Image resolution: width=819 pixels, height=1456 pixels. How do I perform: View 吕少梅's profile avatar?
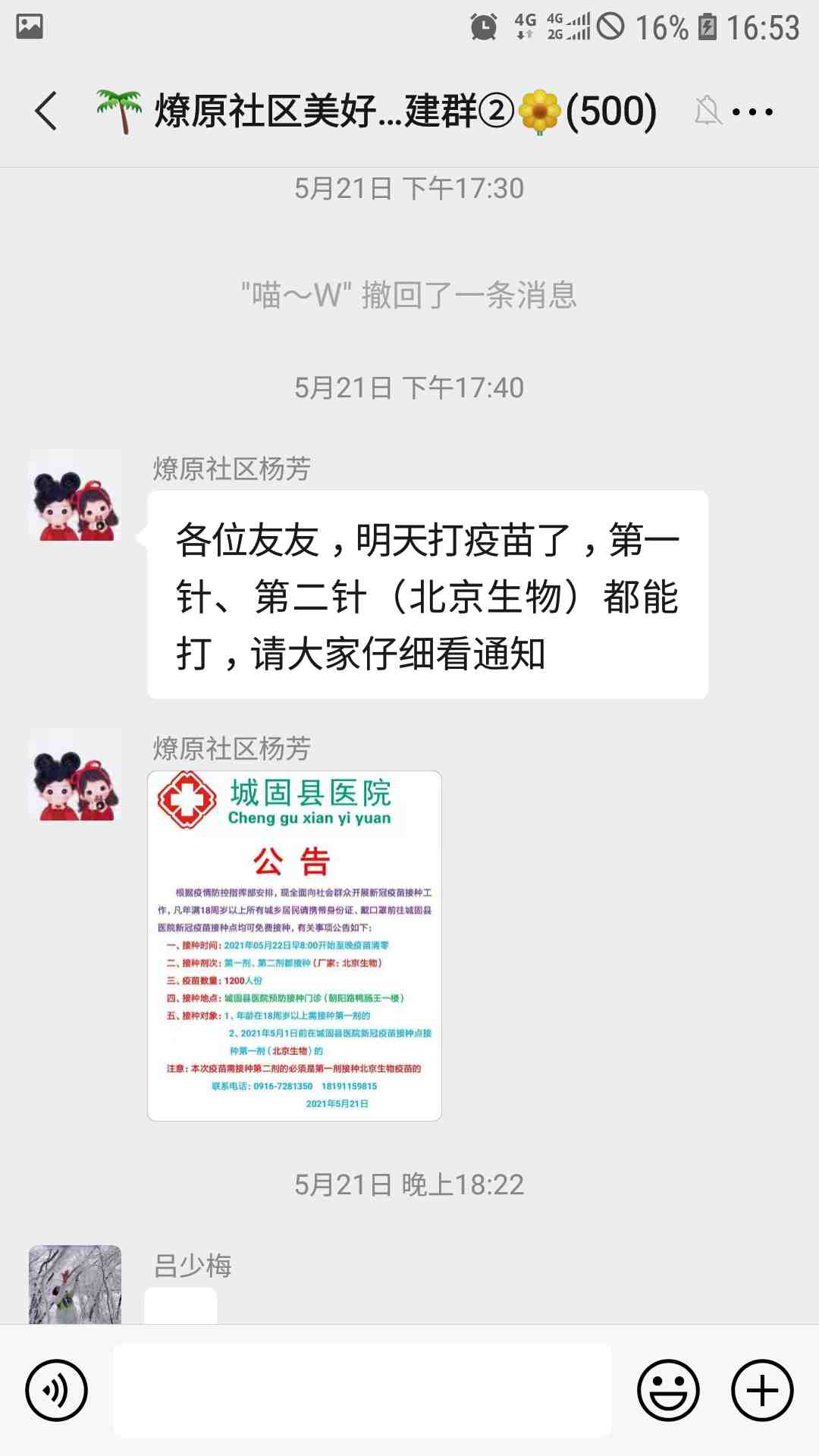coord(75,1285)
